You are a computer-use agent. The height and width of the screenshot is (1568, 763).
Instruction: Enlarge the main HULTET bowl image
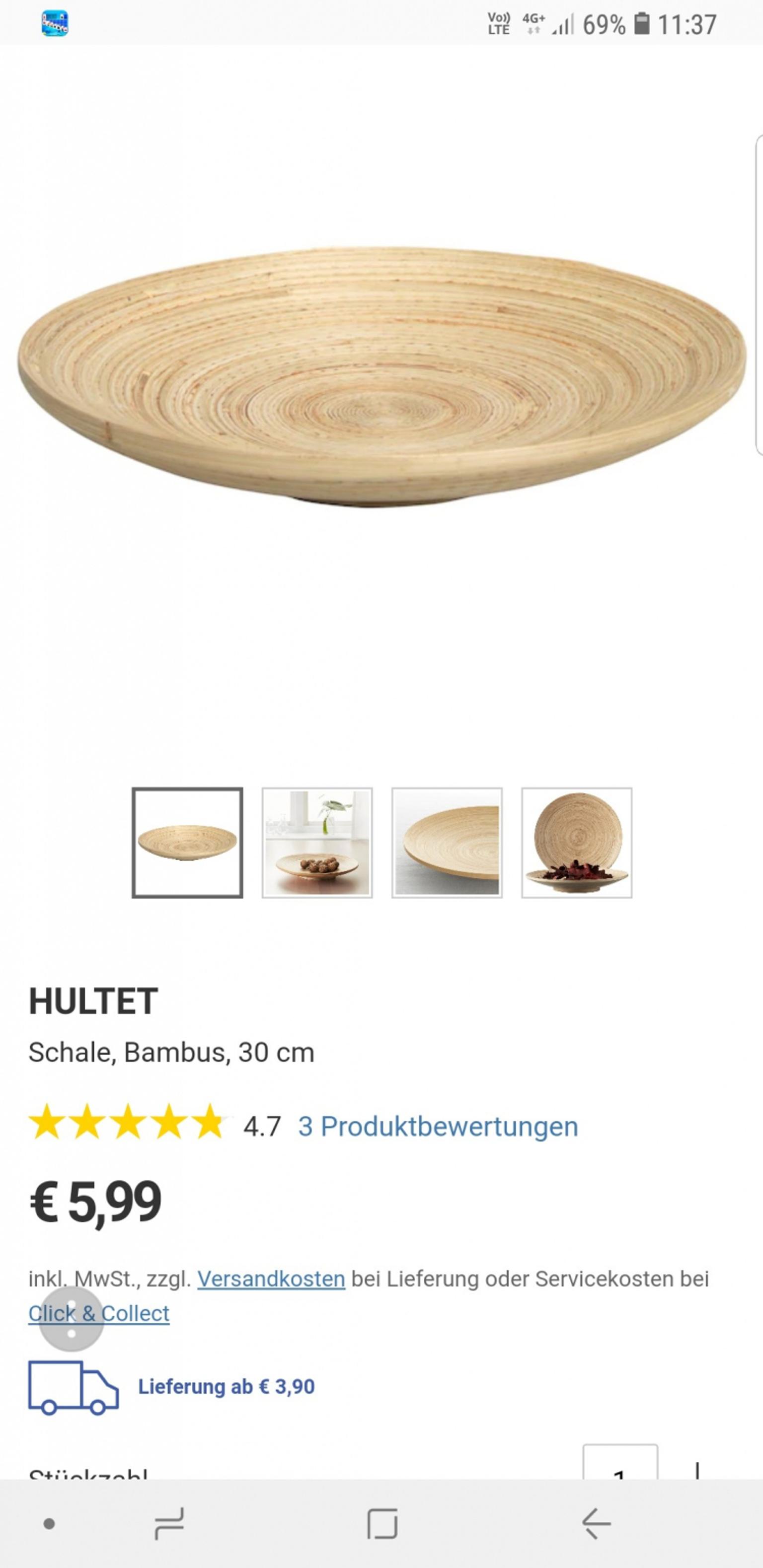pos(381,377)
